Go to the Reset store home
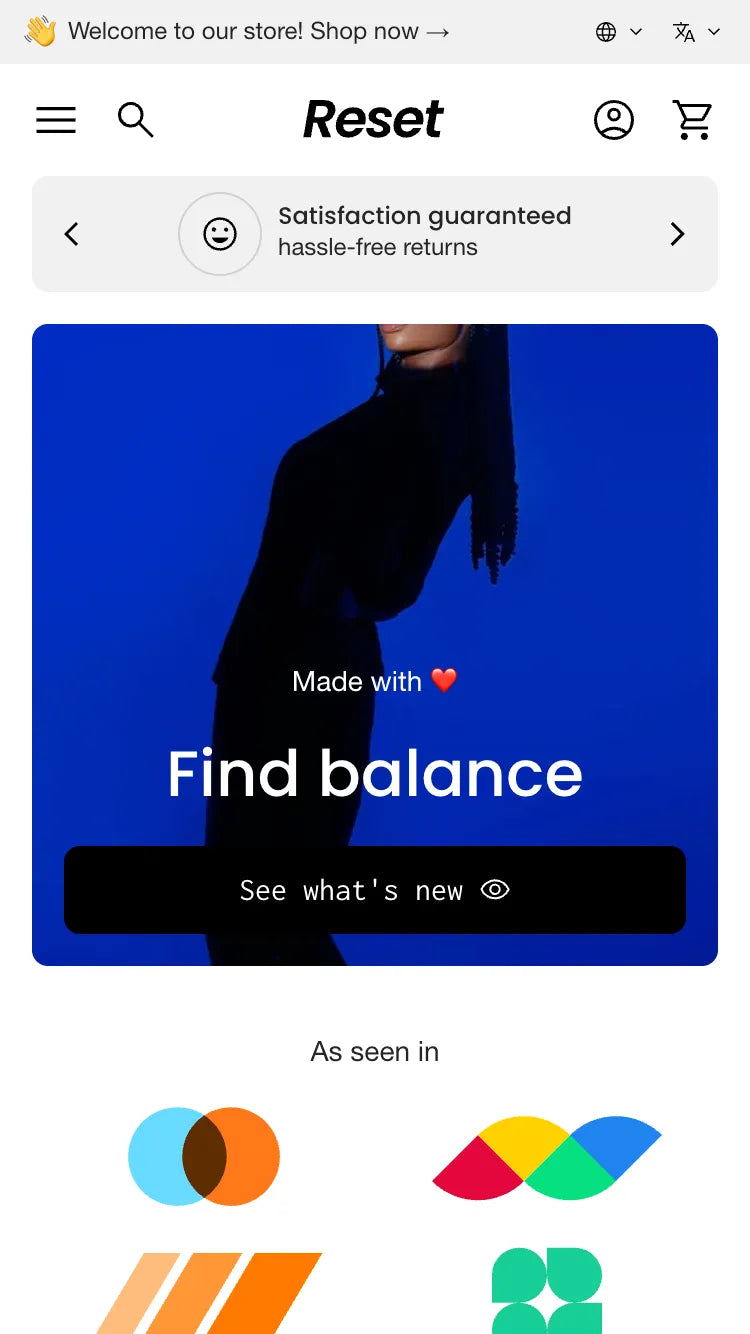Viewport: 750px width, 1334px height. pyautogui.click(x=373, y=120)
